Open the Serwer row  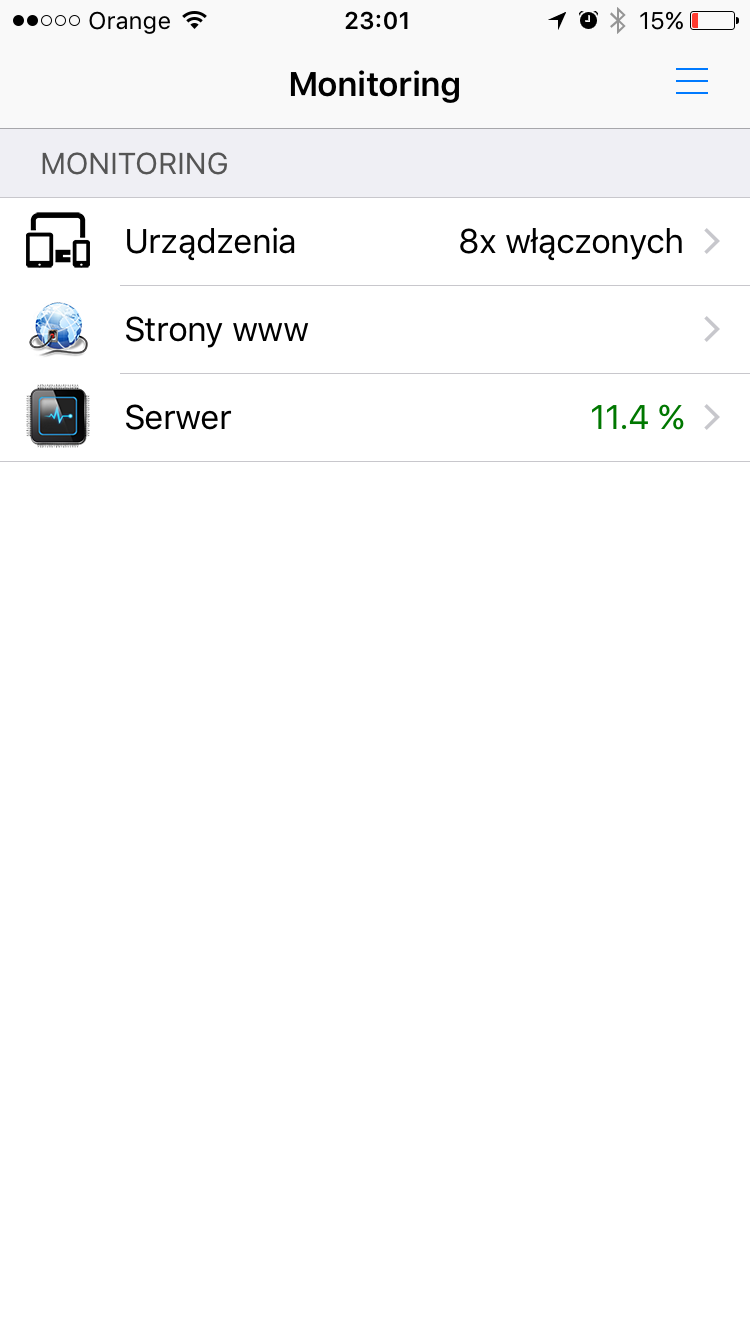click(x=375, y=418)
